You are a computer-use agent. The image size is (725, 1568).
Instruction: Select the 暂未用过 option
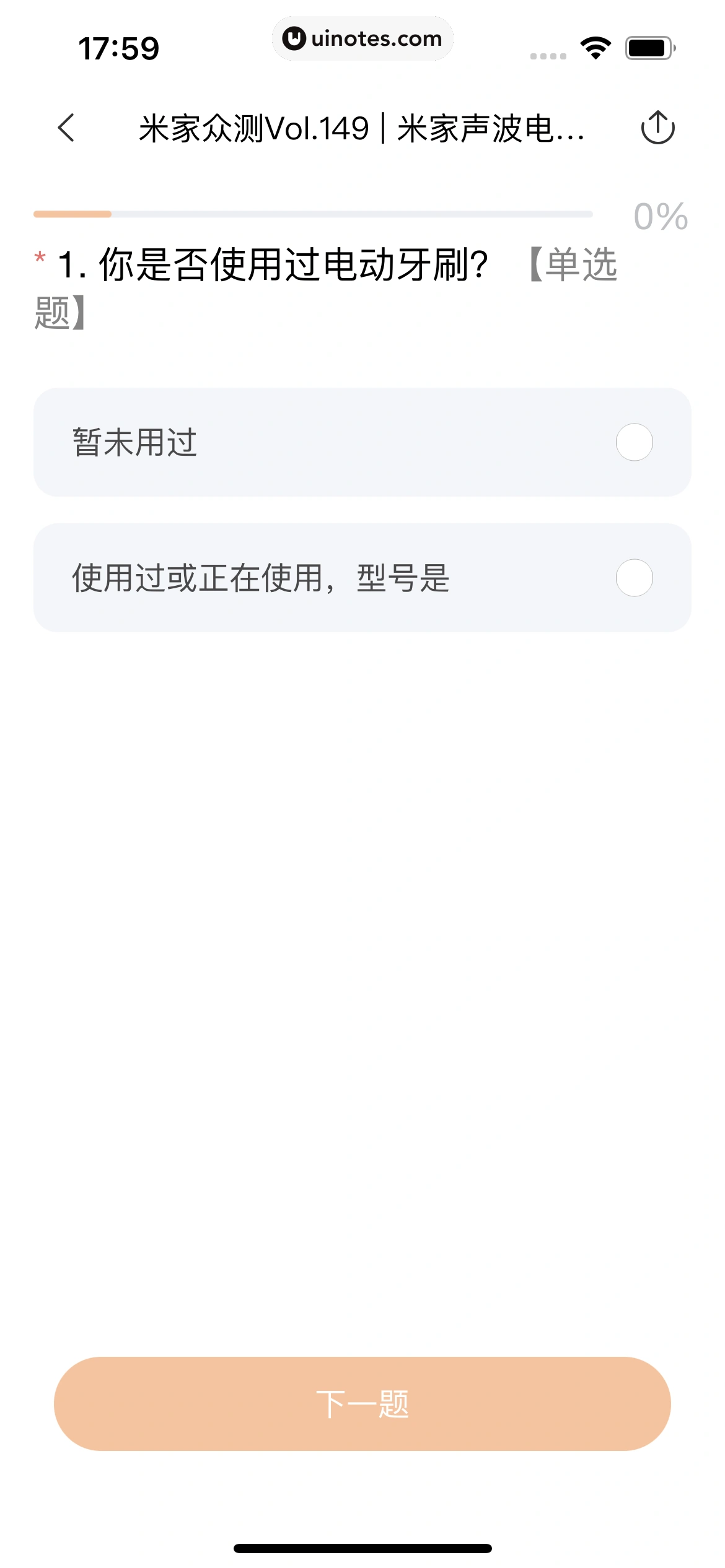[634, 442]
